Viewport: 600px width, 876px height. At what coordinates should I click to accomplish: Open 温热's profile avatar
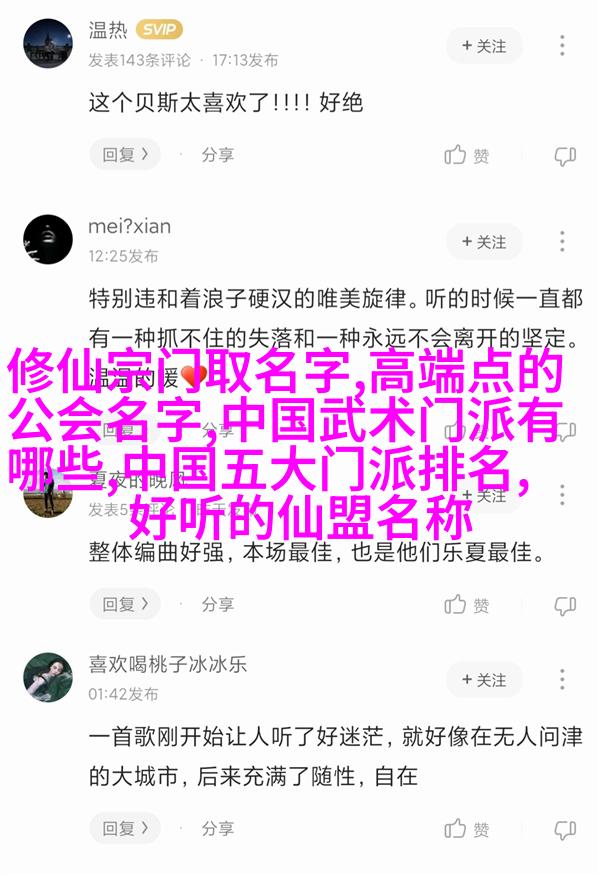coord(47,46)
